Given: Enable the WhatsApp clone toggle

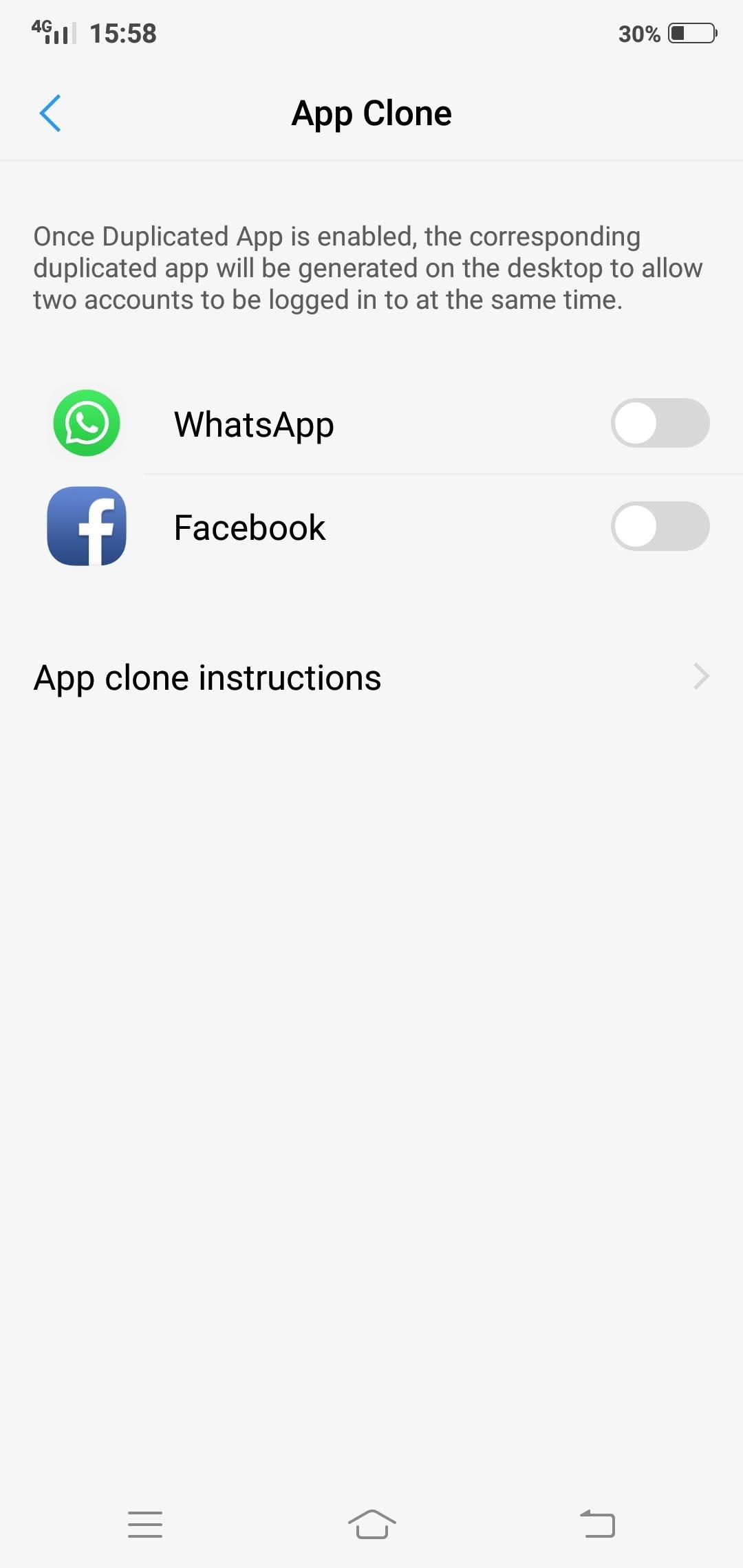Looking at the screenshot, I should pos(660,423).
